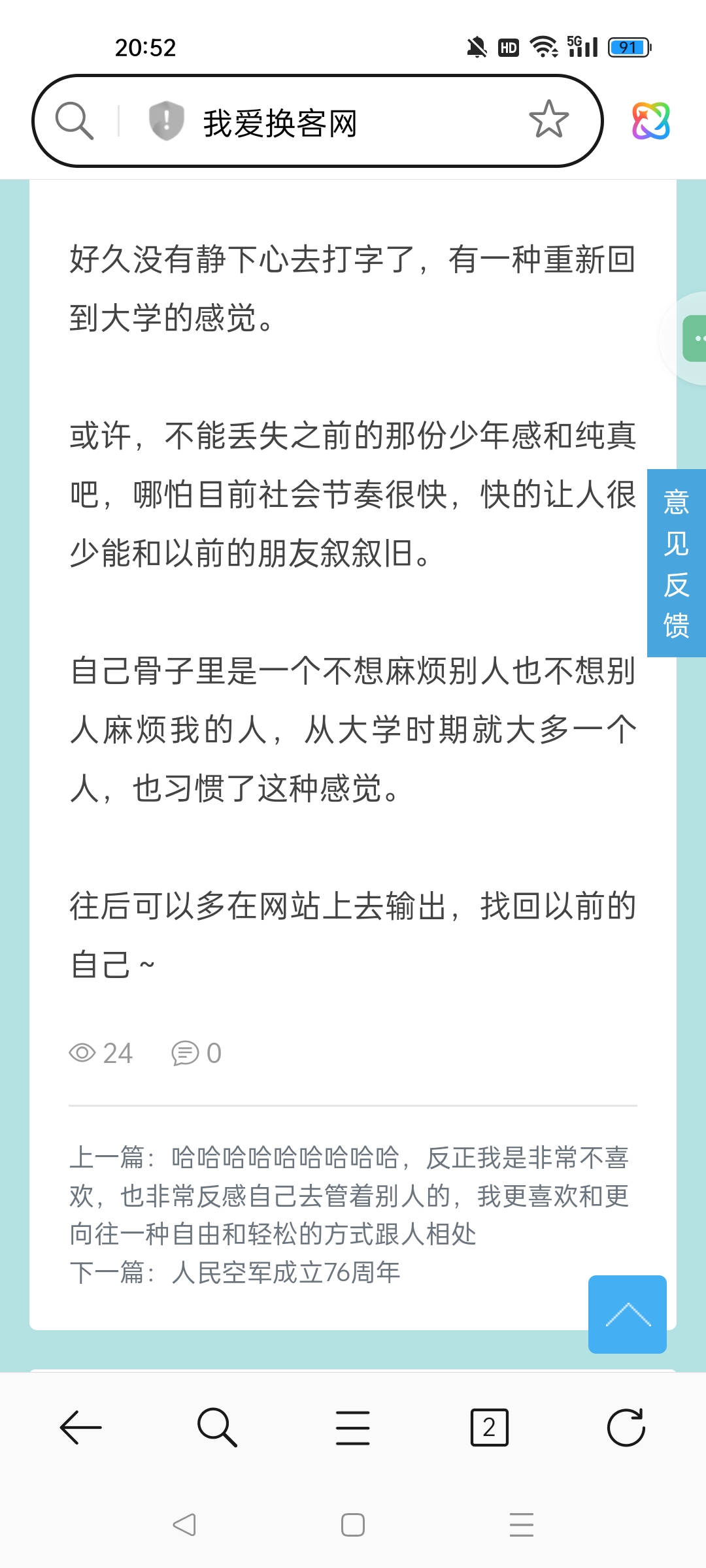Open search from the bottom toolbar
706x1568 pixels.
(x=217, y=1428)
